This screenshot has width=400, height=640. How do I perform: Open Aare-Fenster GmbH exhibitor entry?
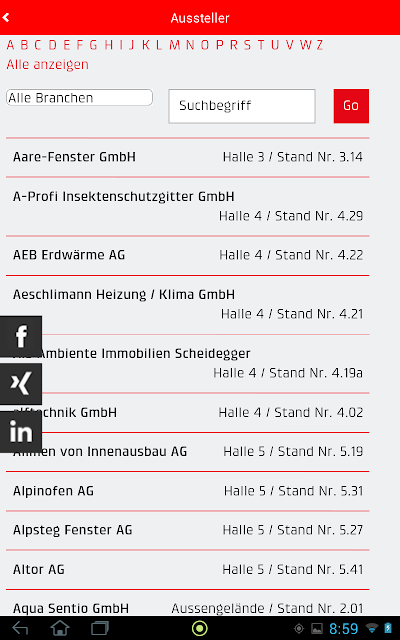coord(188,157)
